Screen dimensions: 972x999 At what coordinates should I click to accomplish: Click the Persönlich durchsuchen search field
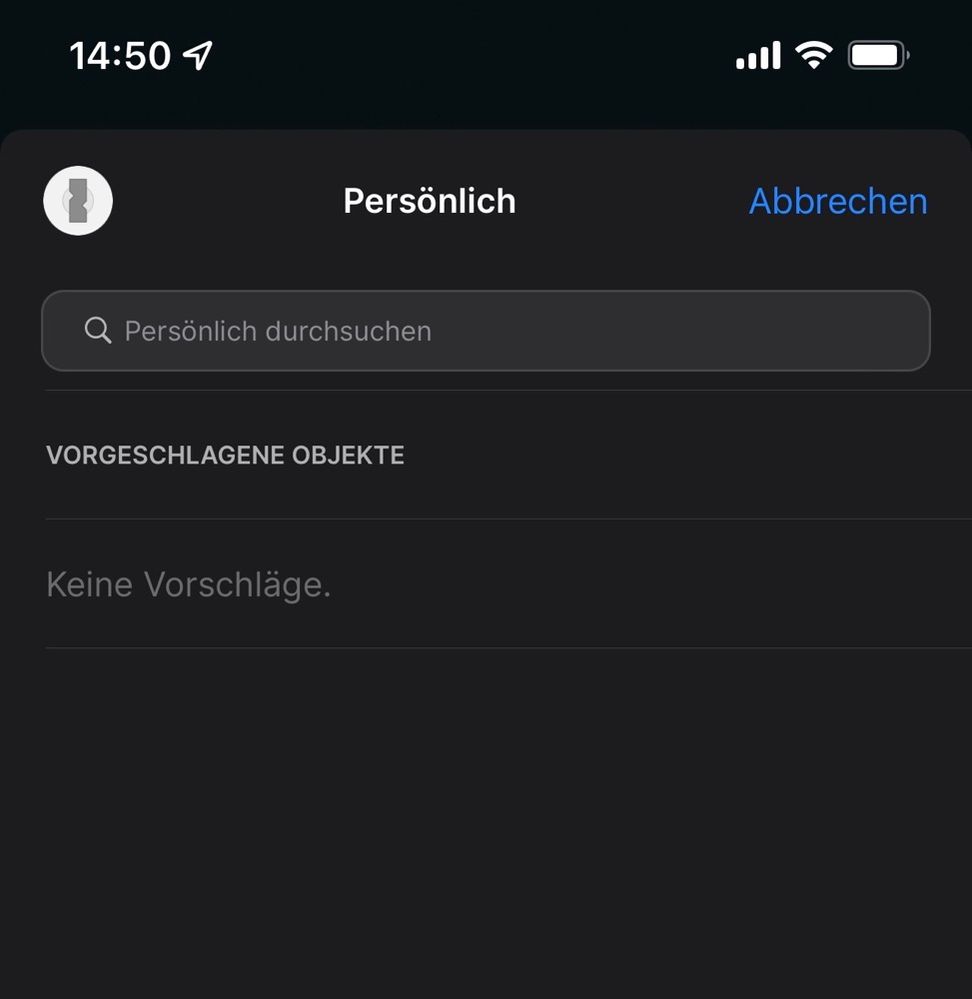486,330
